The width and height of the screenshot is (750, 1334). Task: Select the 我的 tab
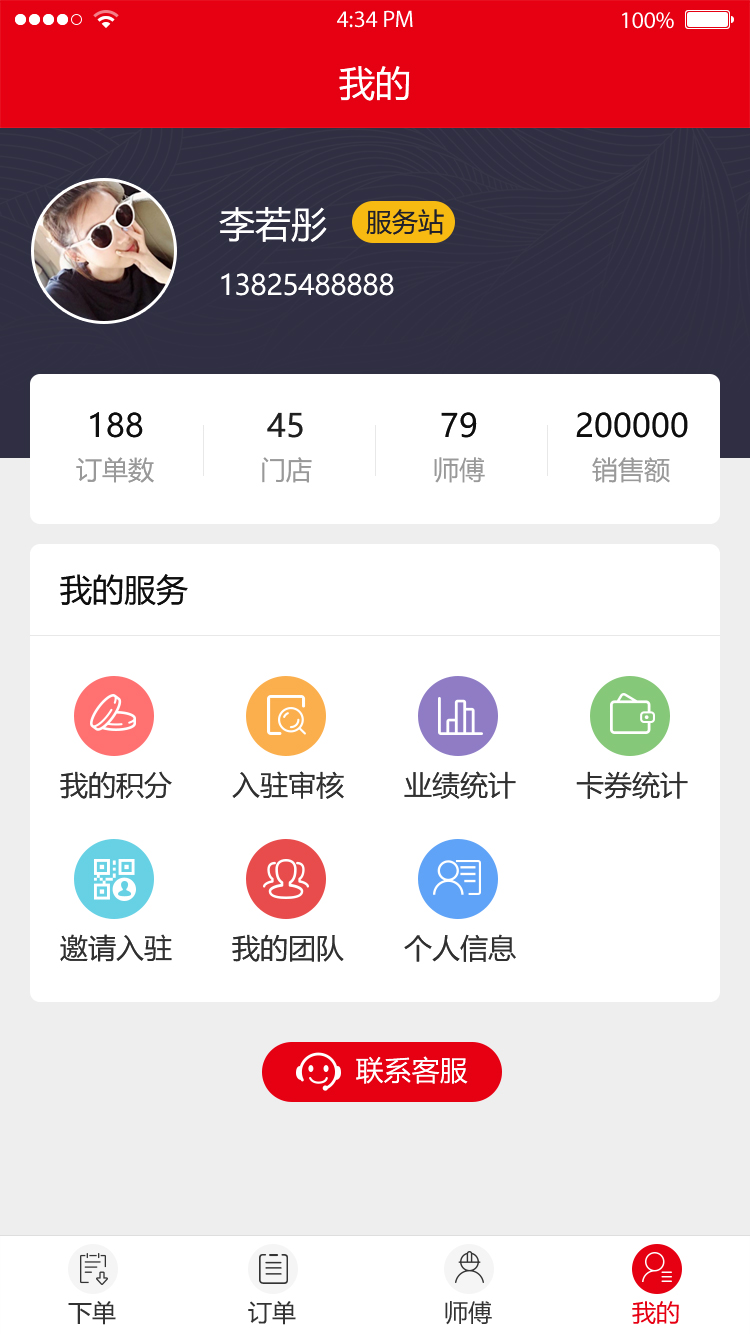(x=656, y=1285)
